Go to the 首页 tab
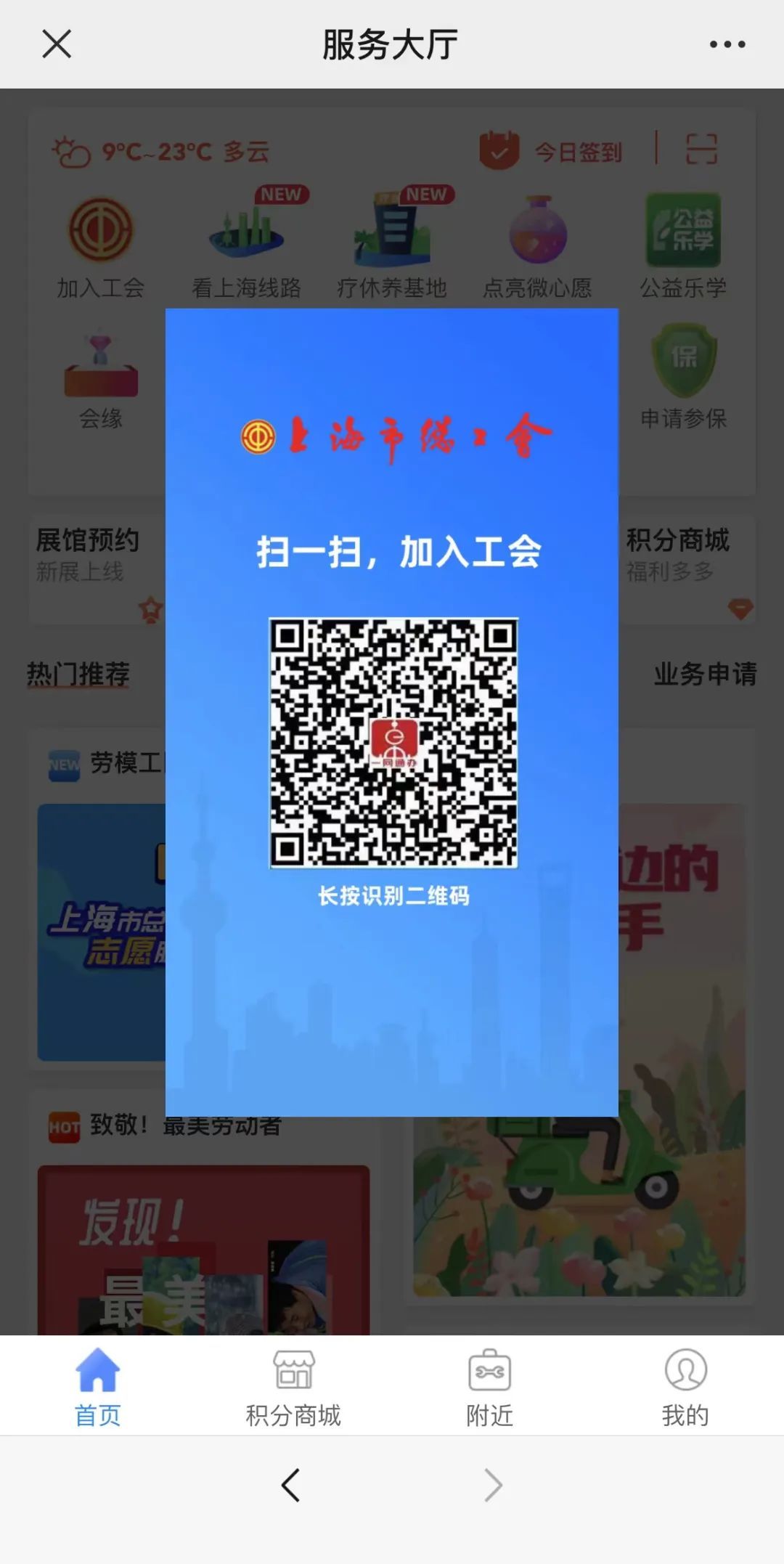The width and height of the screenshot is (784, 1564). [x=98, y=1388]
